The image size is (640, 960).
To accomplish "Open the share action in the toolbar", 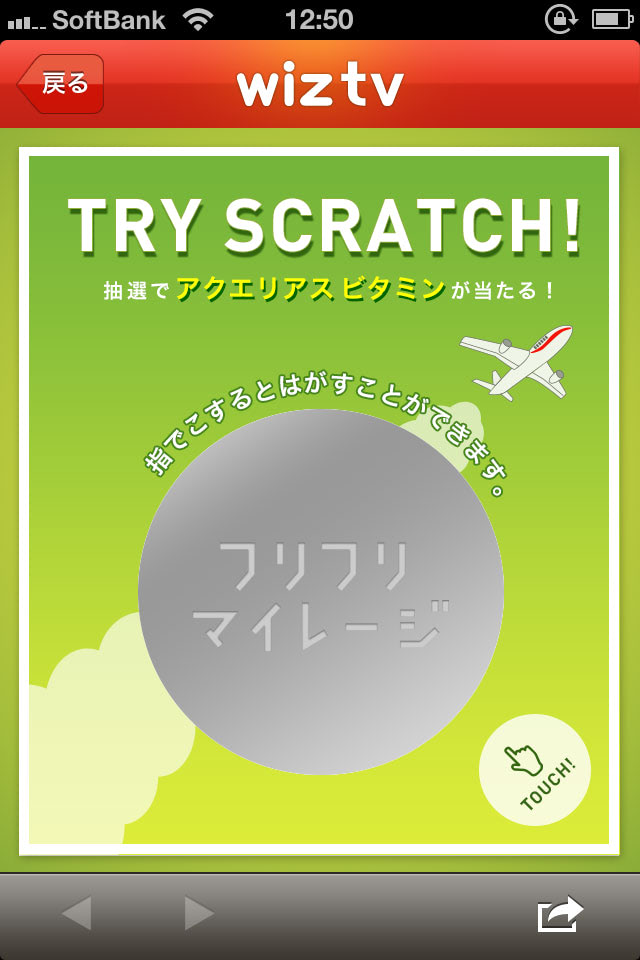I will click(560, 913).
